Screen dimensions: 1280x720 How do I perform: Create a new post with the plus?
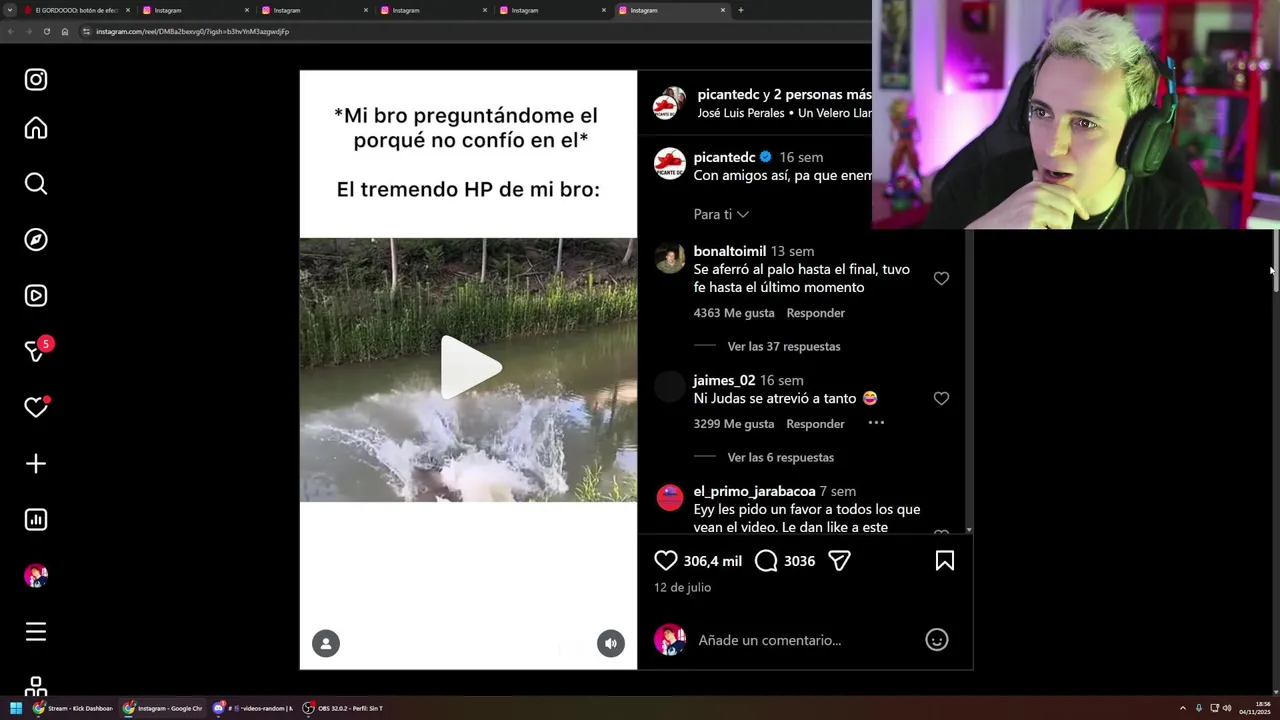(x=36, y=464)
